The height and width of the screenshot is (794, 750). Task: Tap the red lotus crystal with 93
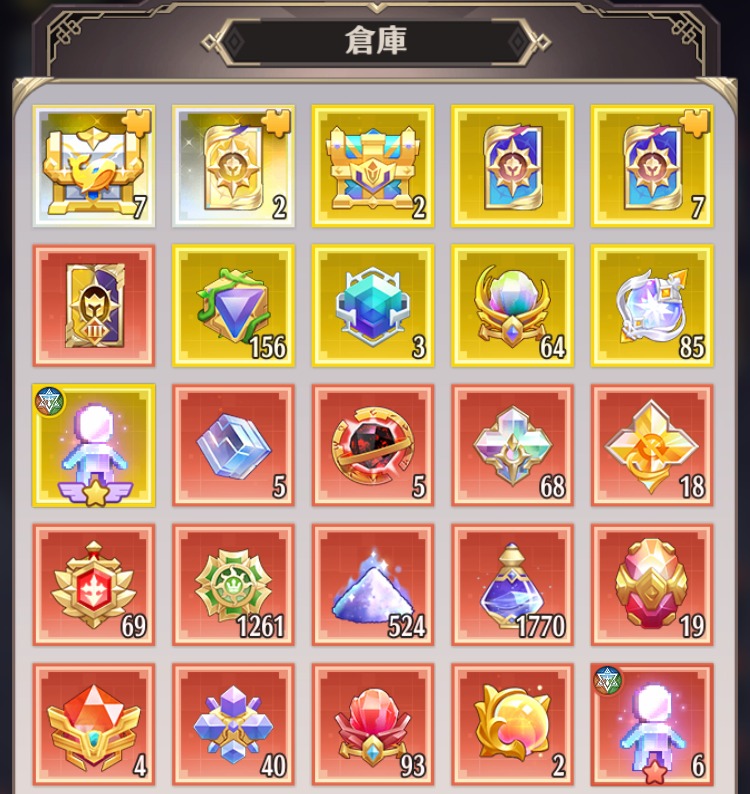click(x=373, y=724)
